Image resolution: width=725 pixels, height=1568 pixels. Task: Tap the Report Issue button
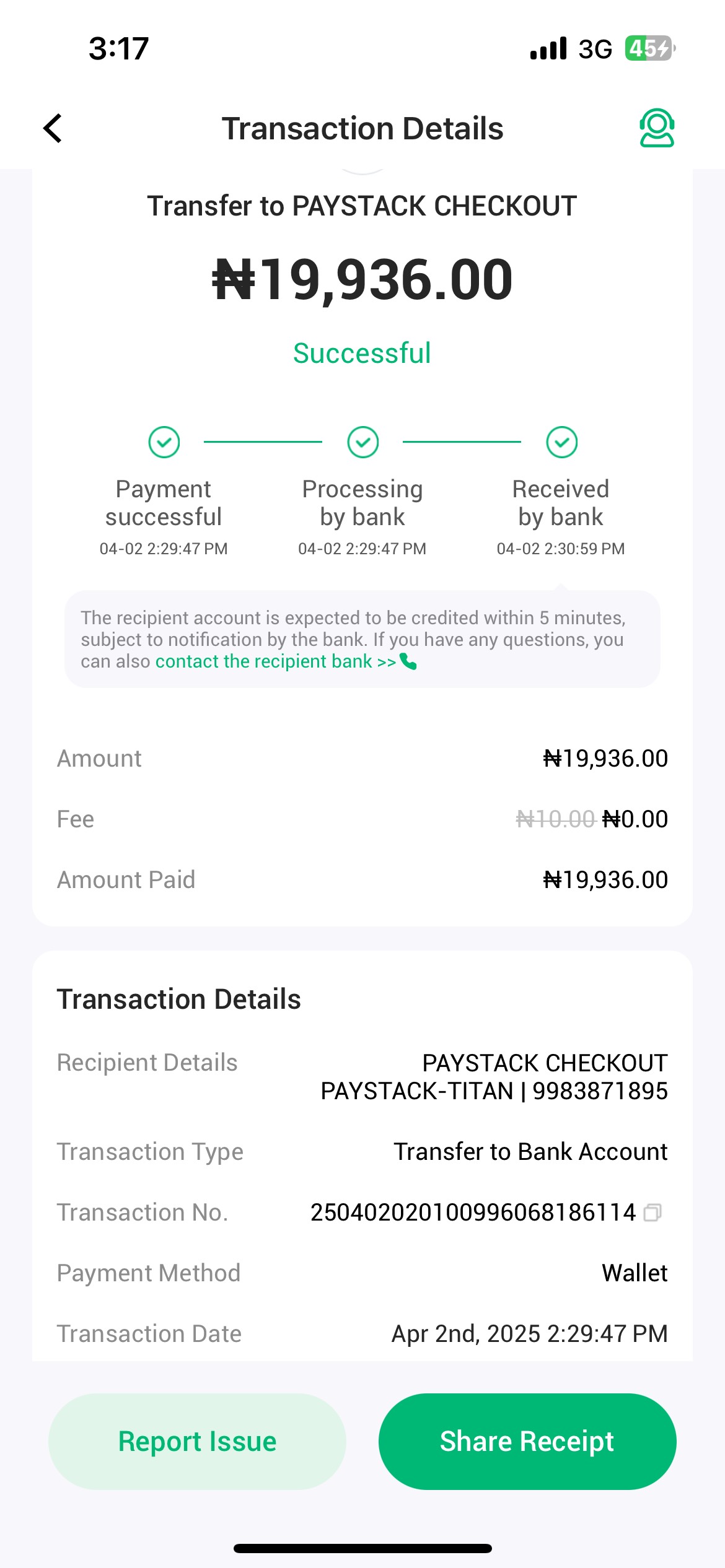coord(197,1441)
